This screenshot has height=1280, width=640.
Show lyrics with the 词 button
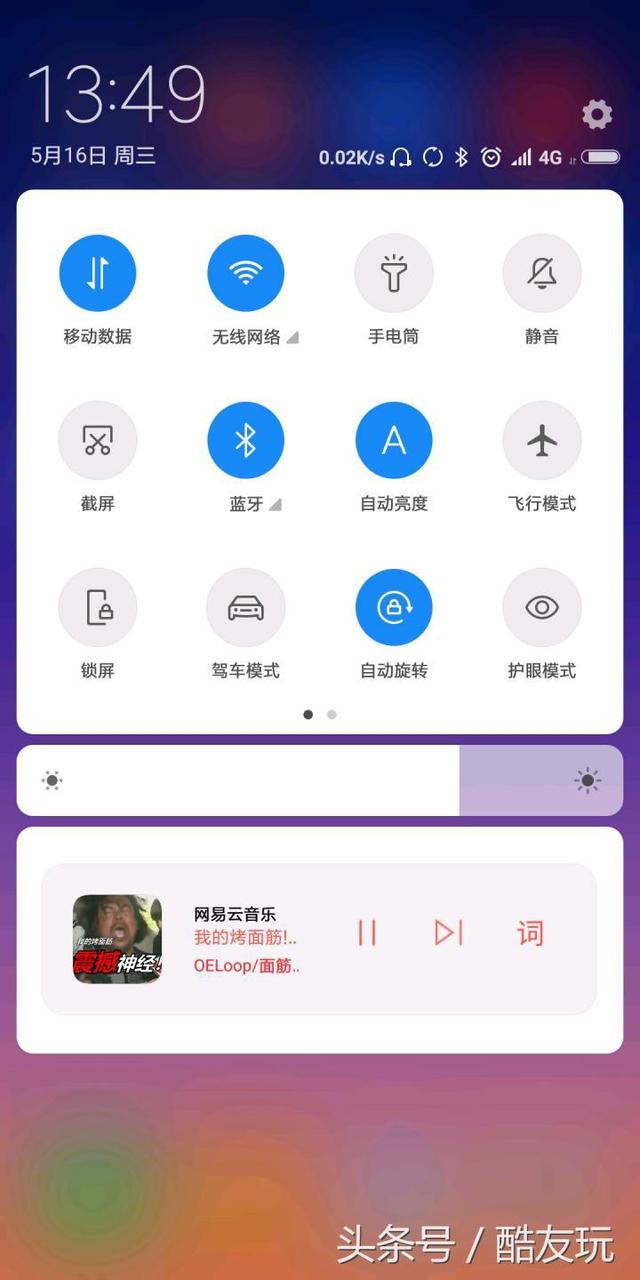(530, 933)
